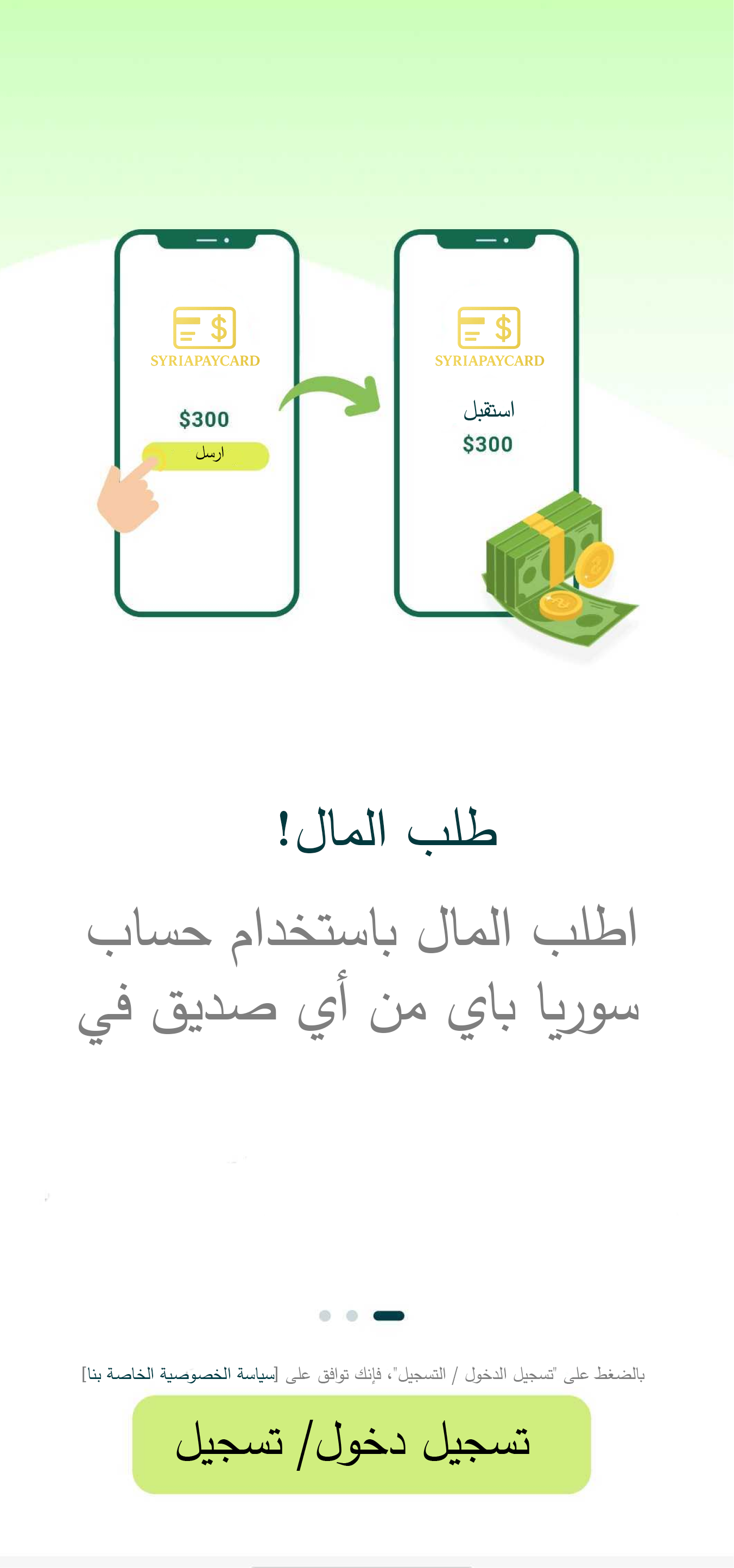The width and height of the screenshot is (734, 1568).
Task: Select the first page indicator dot
Action: click(x=325, y=1315)
